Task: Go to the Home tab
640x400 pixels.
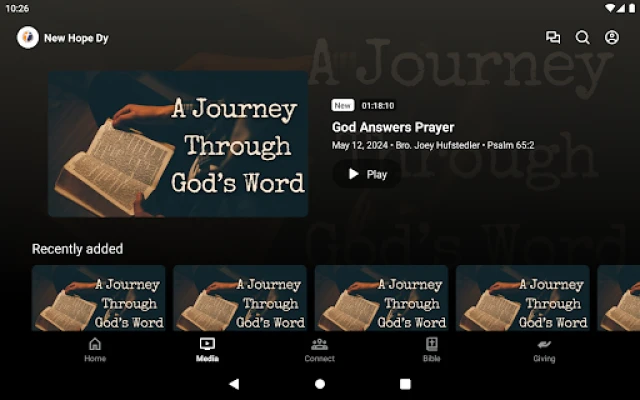Action: tap(95, 349)
